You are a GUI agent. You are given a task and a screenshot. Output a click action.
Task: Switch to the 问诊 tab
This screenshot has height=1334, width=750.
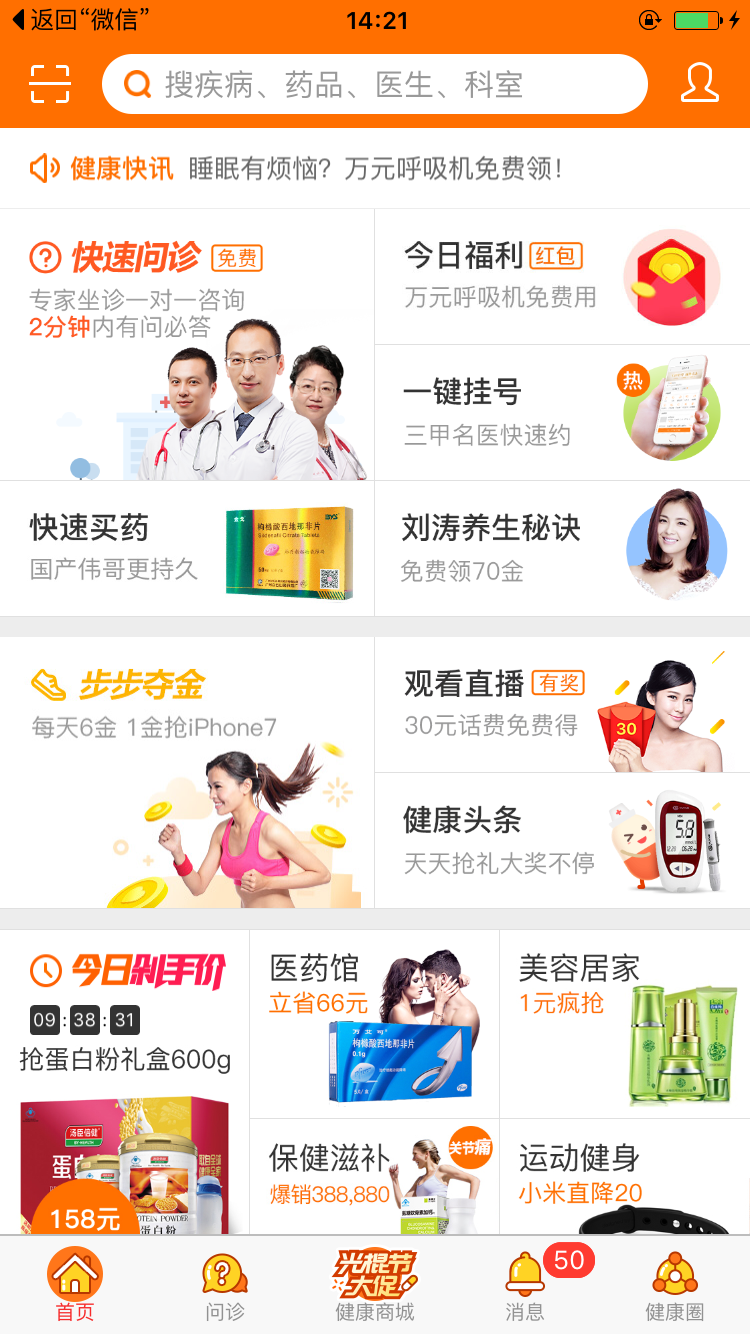pyautogui.click(x=224, y=1286)
